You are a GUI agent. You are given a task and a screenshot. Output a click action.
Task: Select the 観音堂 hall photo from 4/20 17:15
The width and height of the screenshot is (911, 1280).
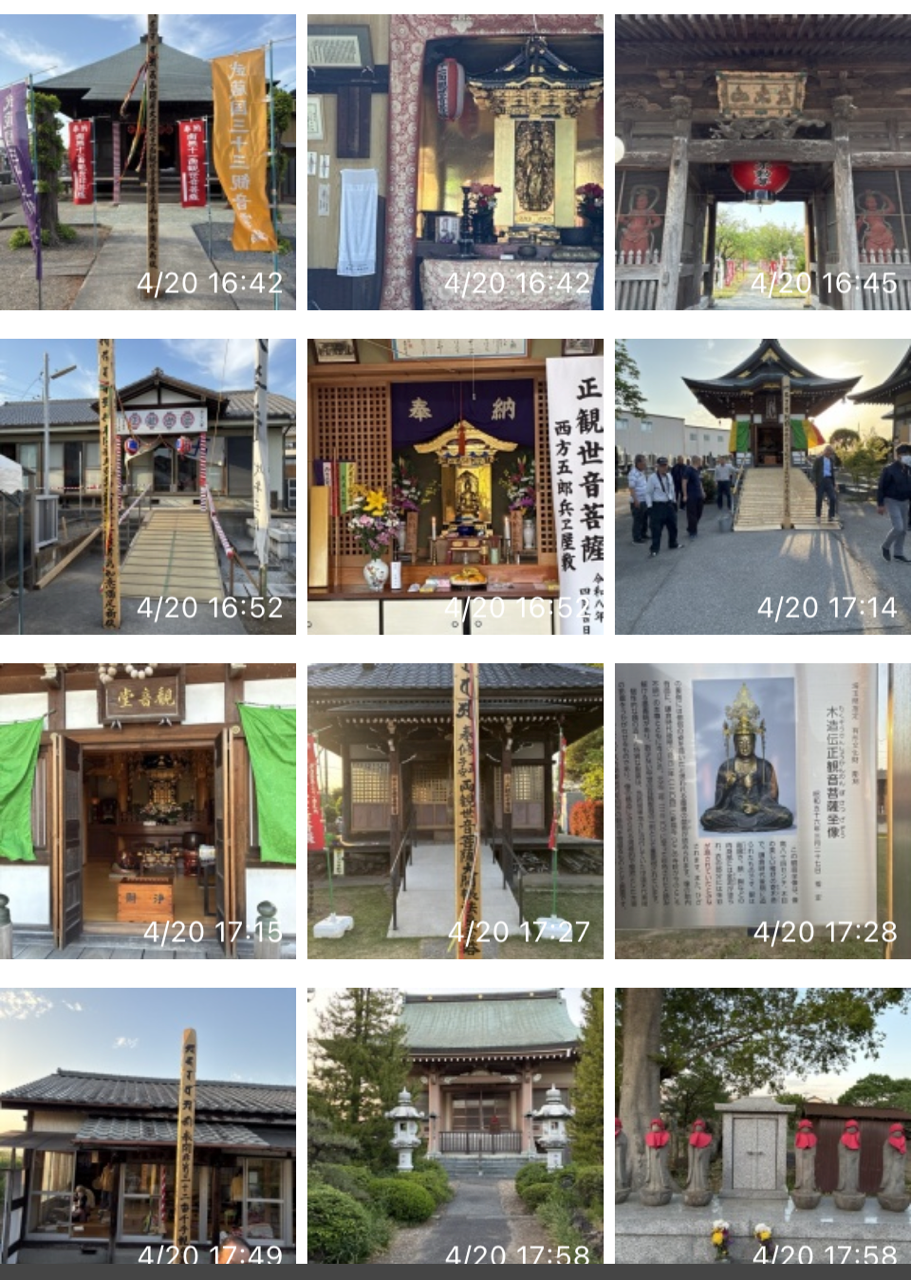[x=148, y=810]
